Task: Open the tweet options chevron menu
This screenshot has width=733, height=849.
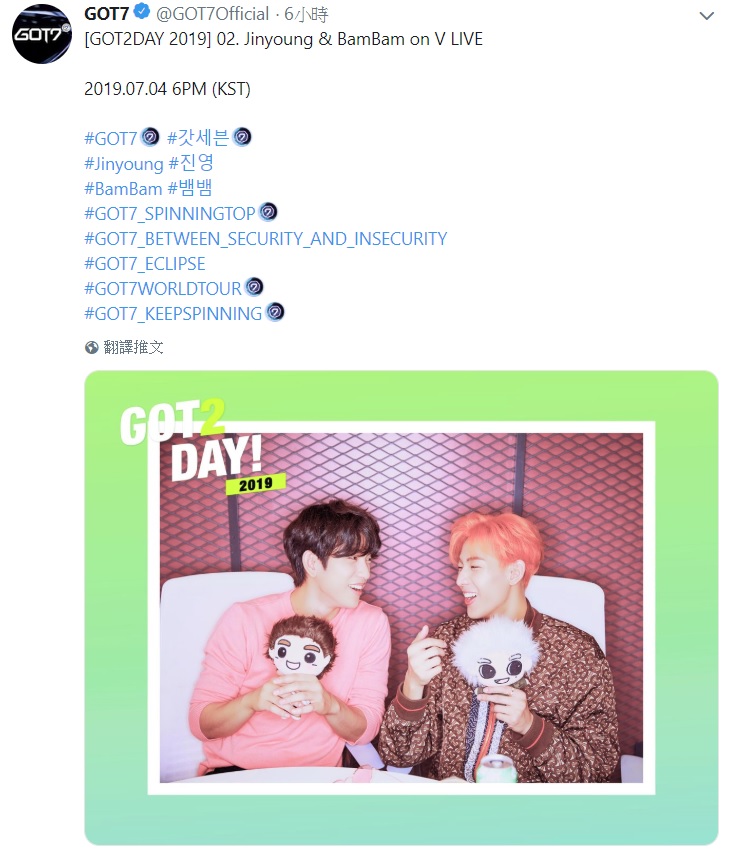Action: click(706, 15)
